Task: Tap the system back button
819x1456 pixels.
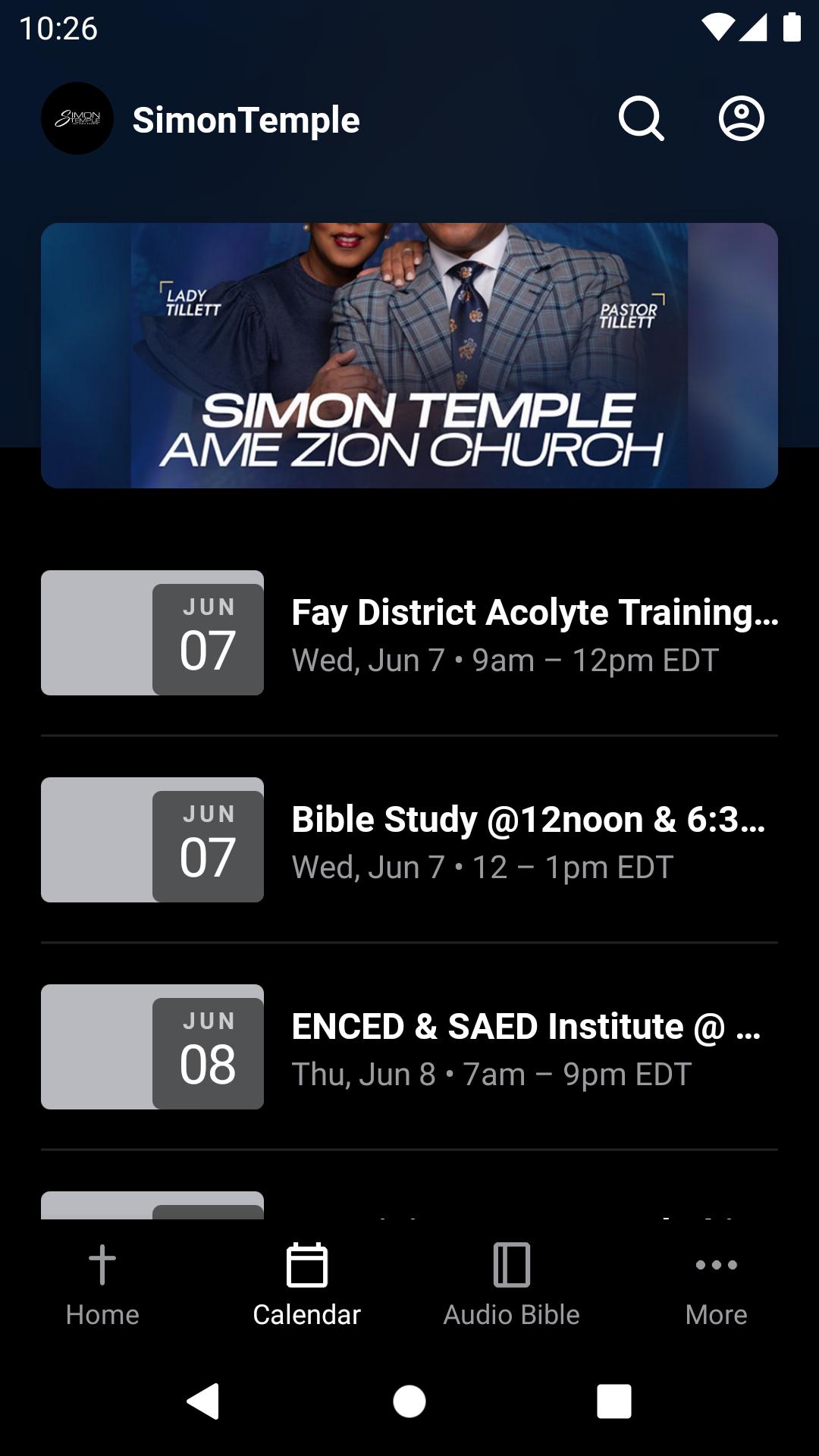Action: [203, 1401]
